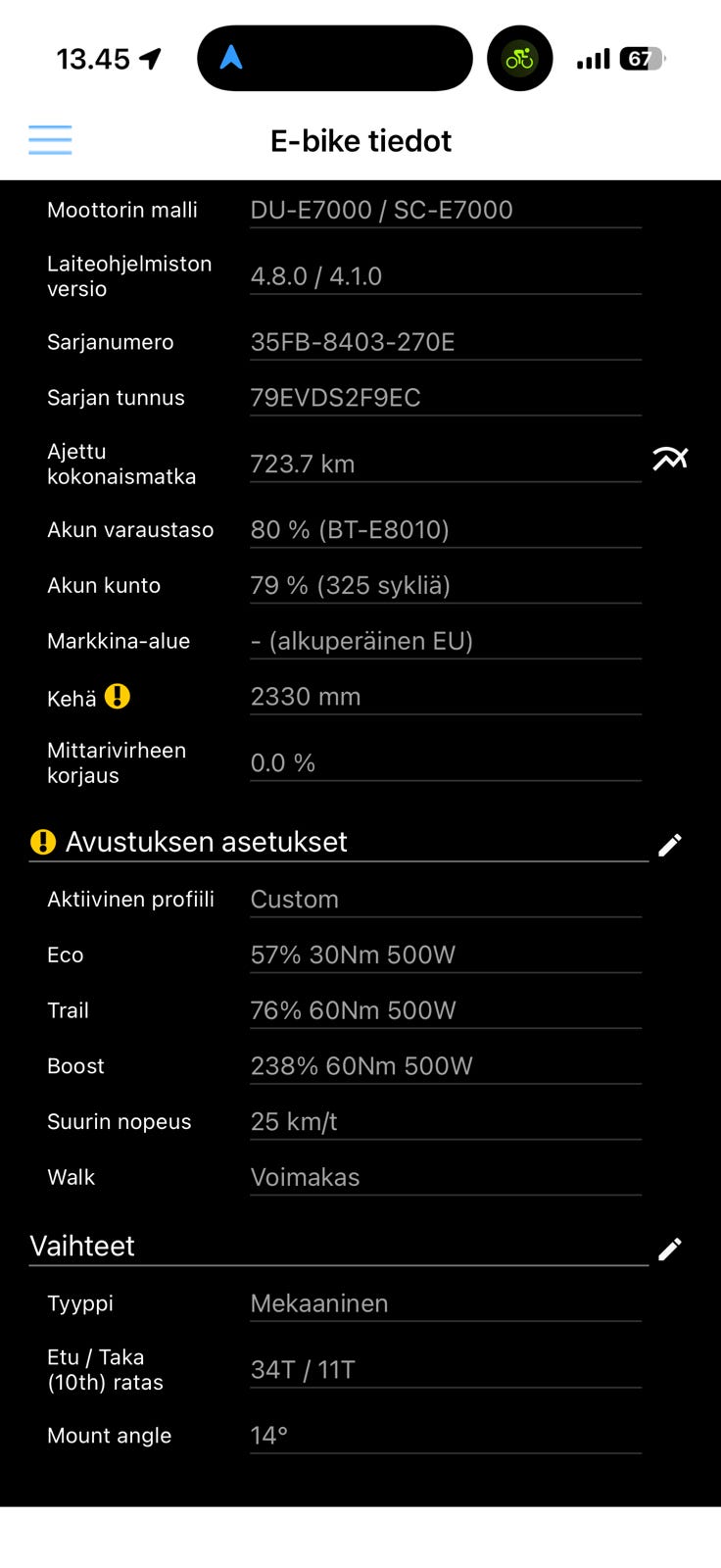Tap the warning icon beside Avustuksen asetukset
The image size is (721, 1568).
pos(43,842)
